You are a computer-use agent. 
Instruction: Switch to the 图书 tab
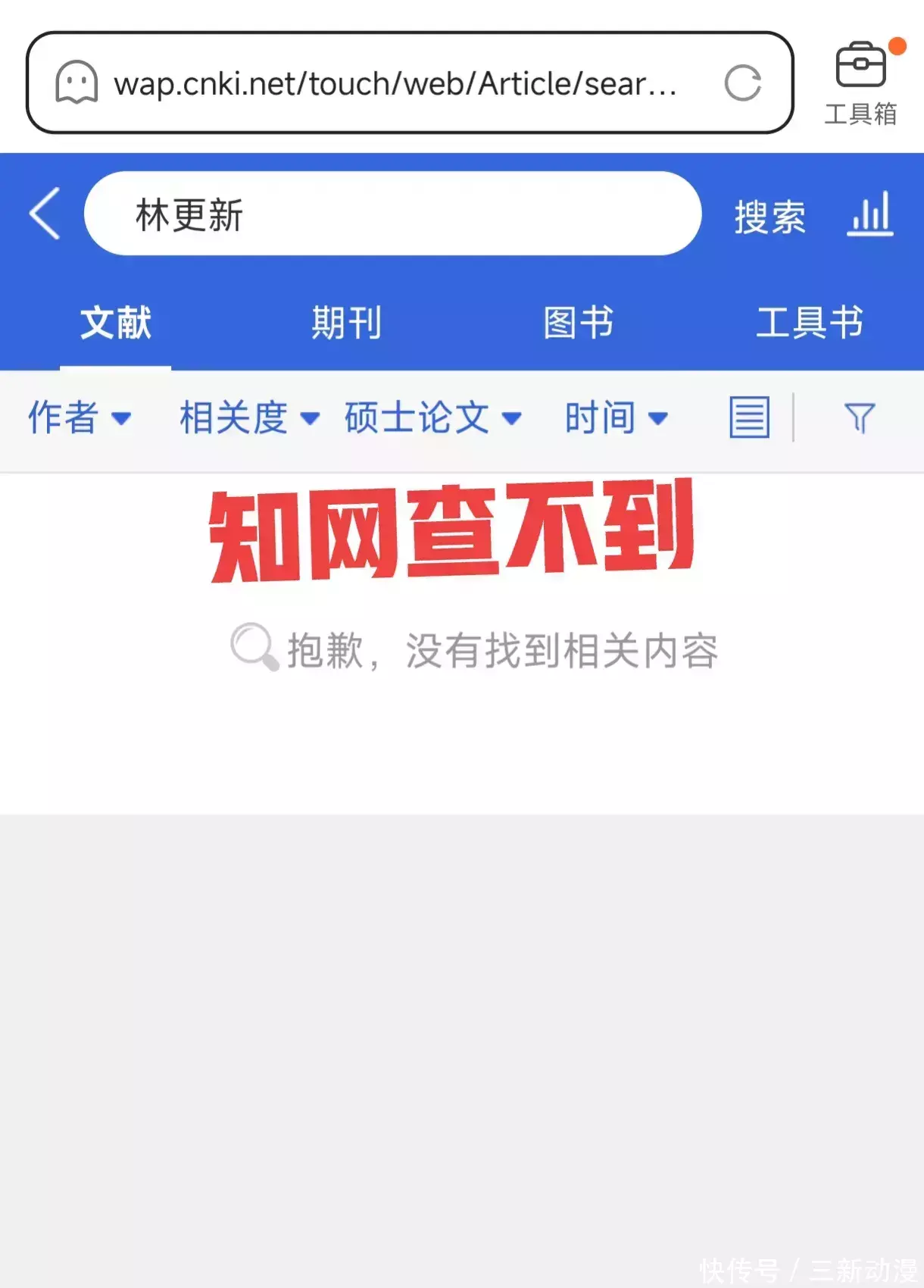pyautogui.click(x=579, y=324)
